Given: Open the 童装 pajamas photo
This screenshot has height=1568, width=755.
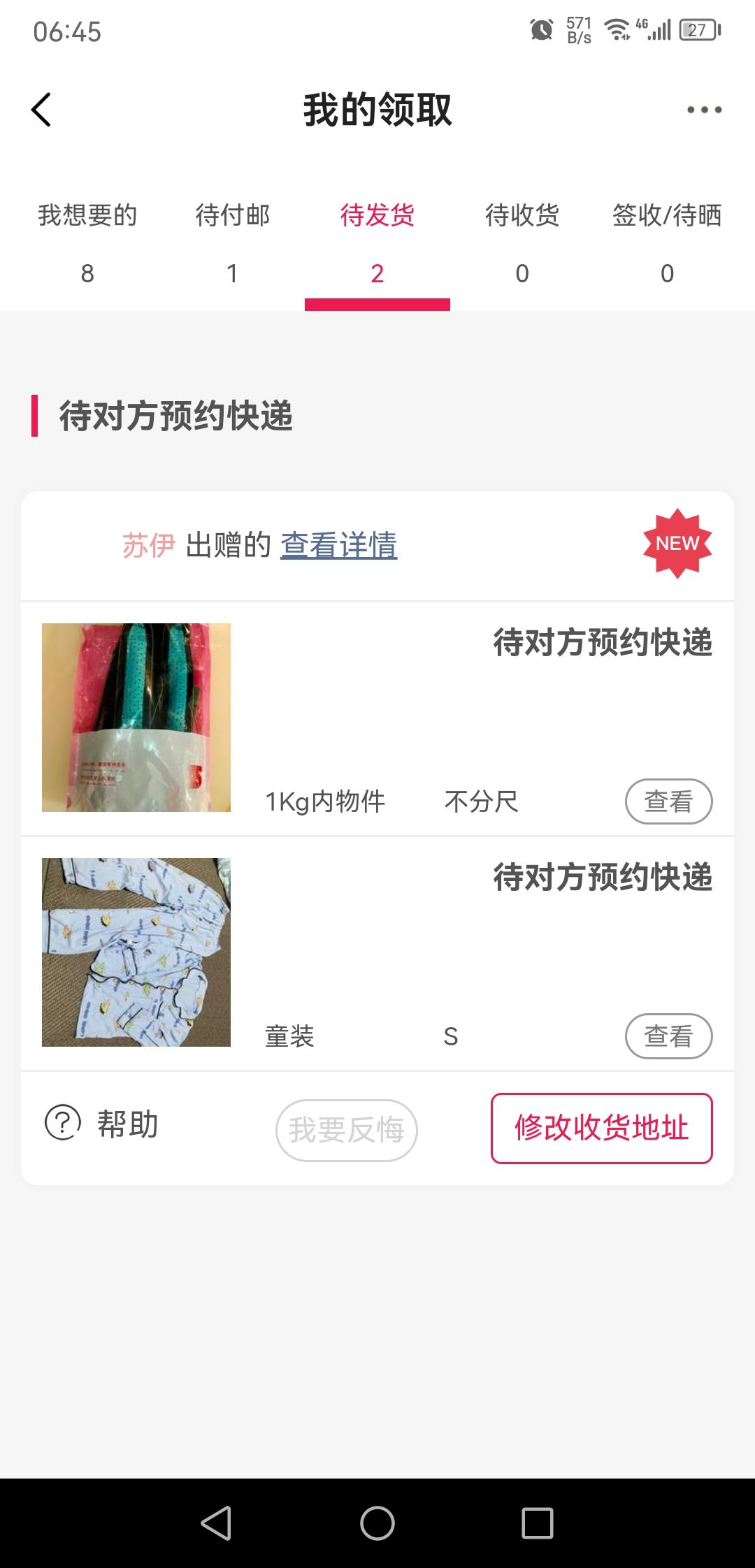Looking at the screenshot, I should [136, 952].
